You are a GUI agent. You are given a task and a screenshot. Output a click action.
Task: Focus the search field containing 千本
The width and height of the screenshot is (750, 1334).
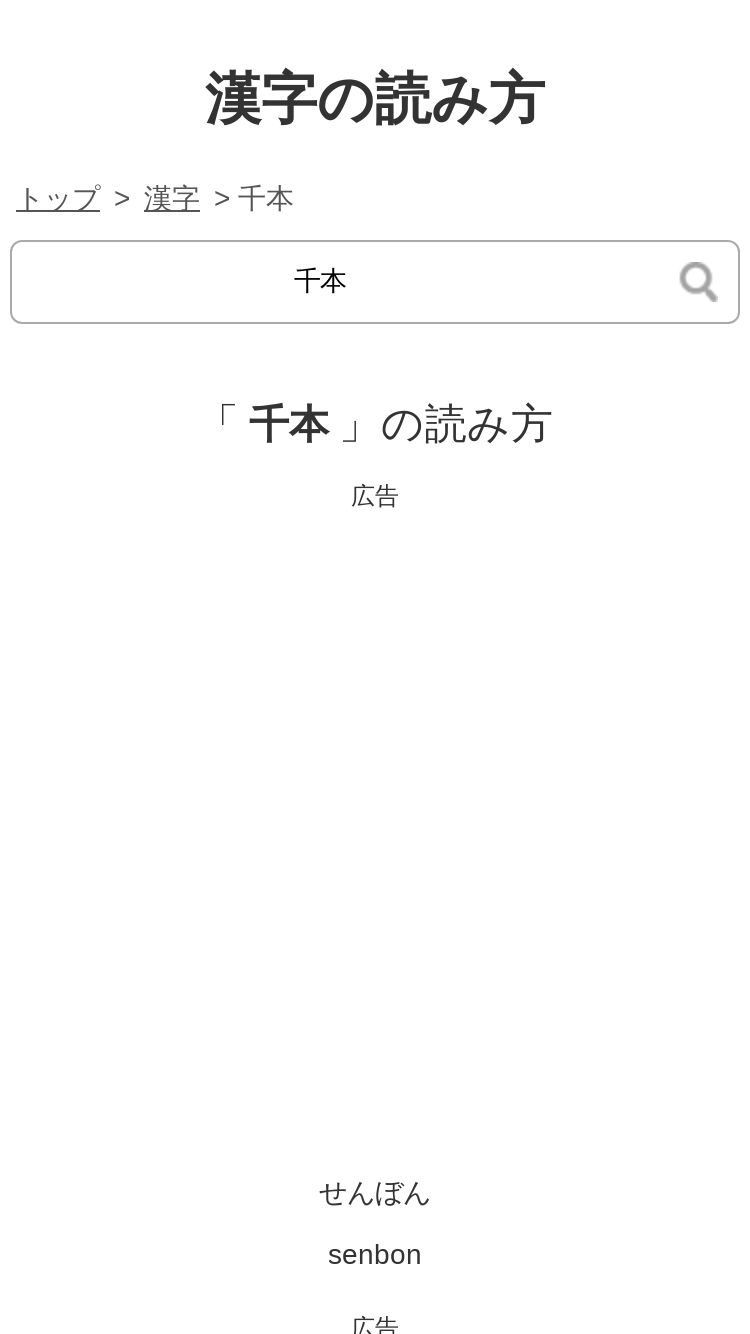[x=340, y=282]
